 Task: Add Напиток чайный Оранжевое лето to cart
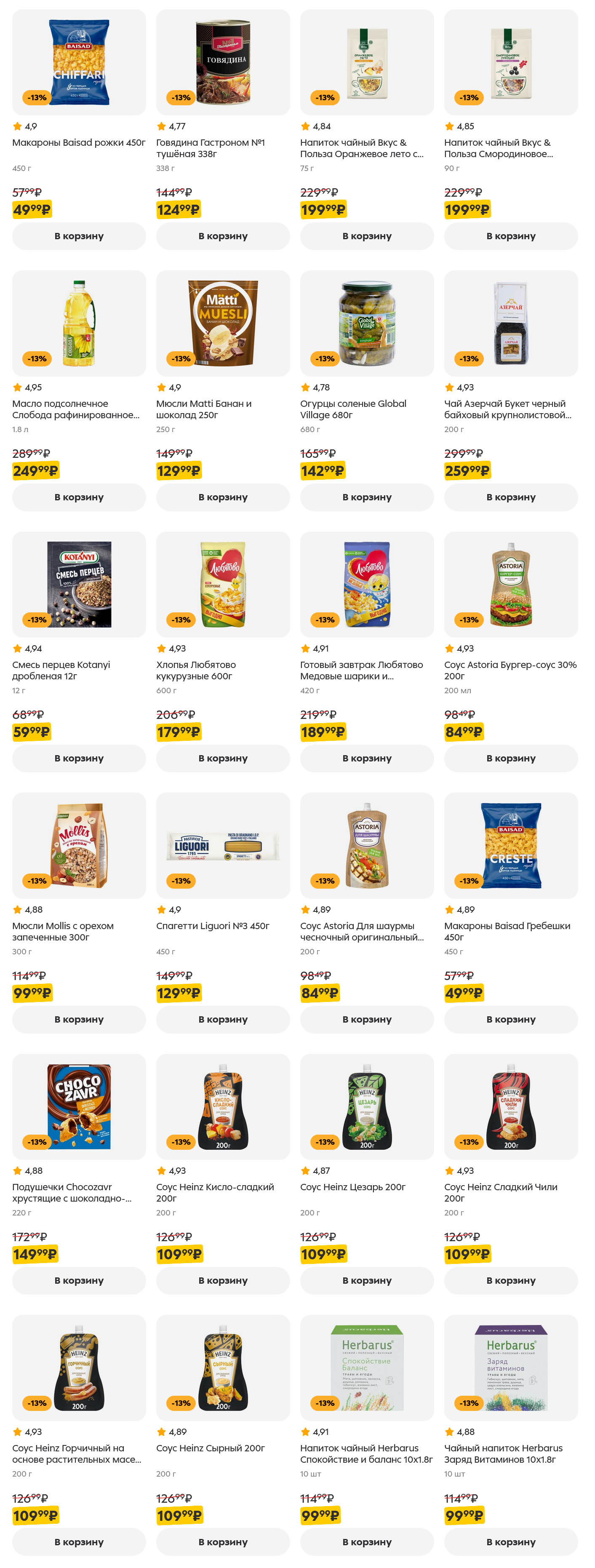pyautogui.click(x=367, y=236)
